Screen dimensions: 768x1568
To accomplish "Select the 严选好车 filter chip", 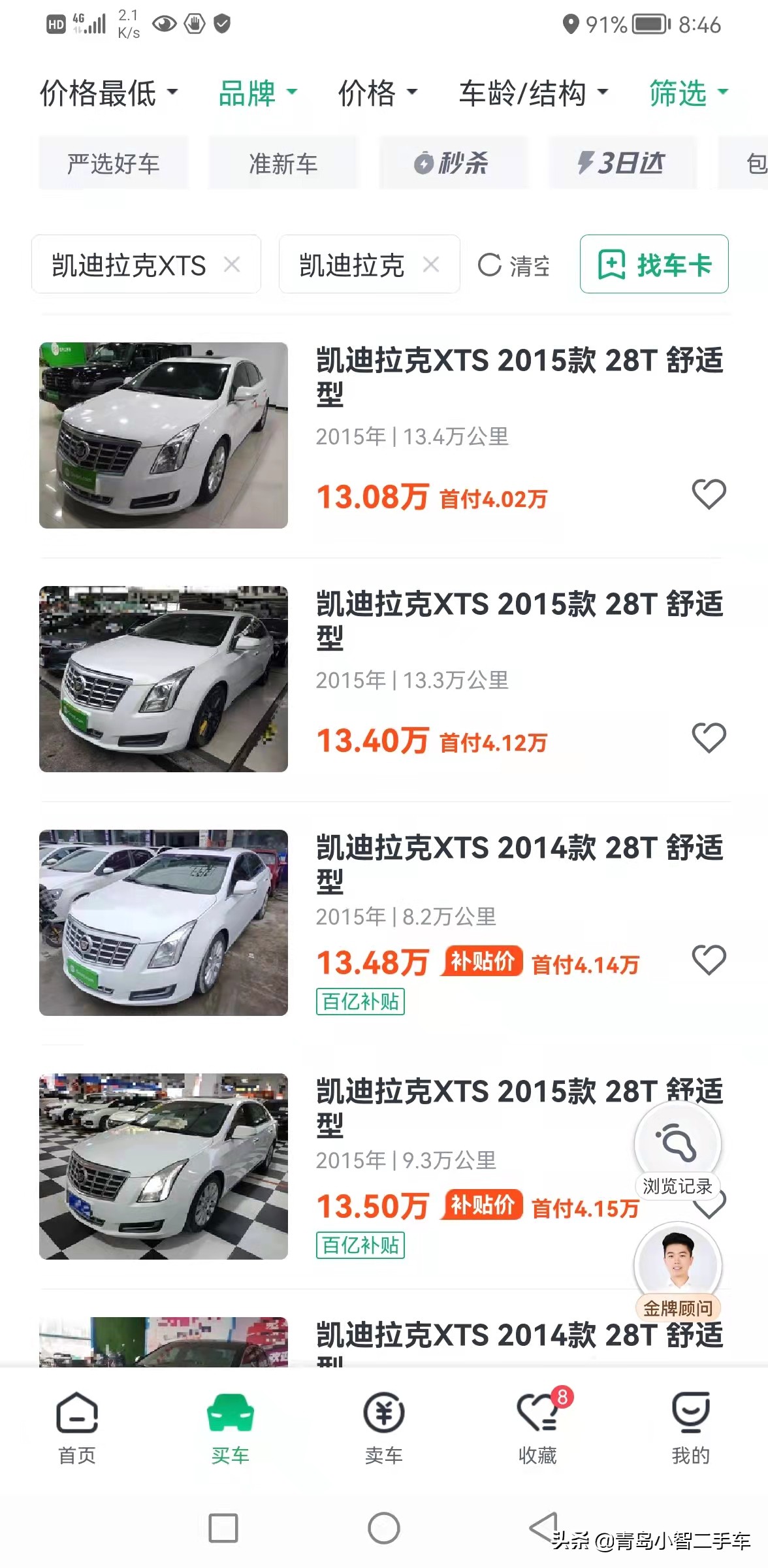I will pos(112,164).
